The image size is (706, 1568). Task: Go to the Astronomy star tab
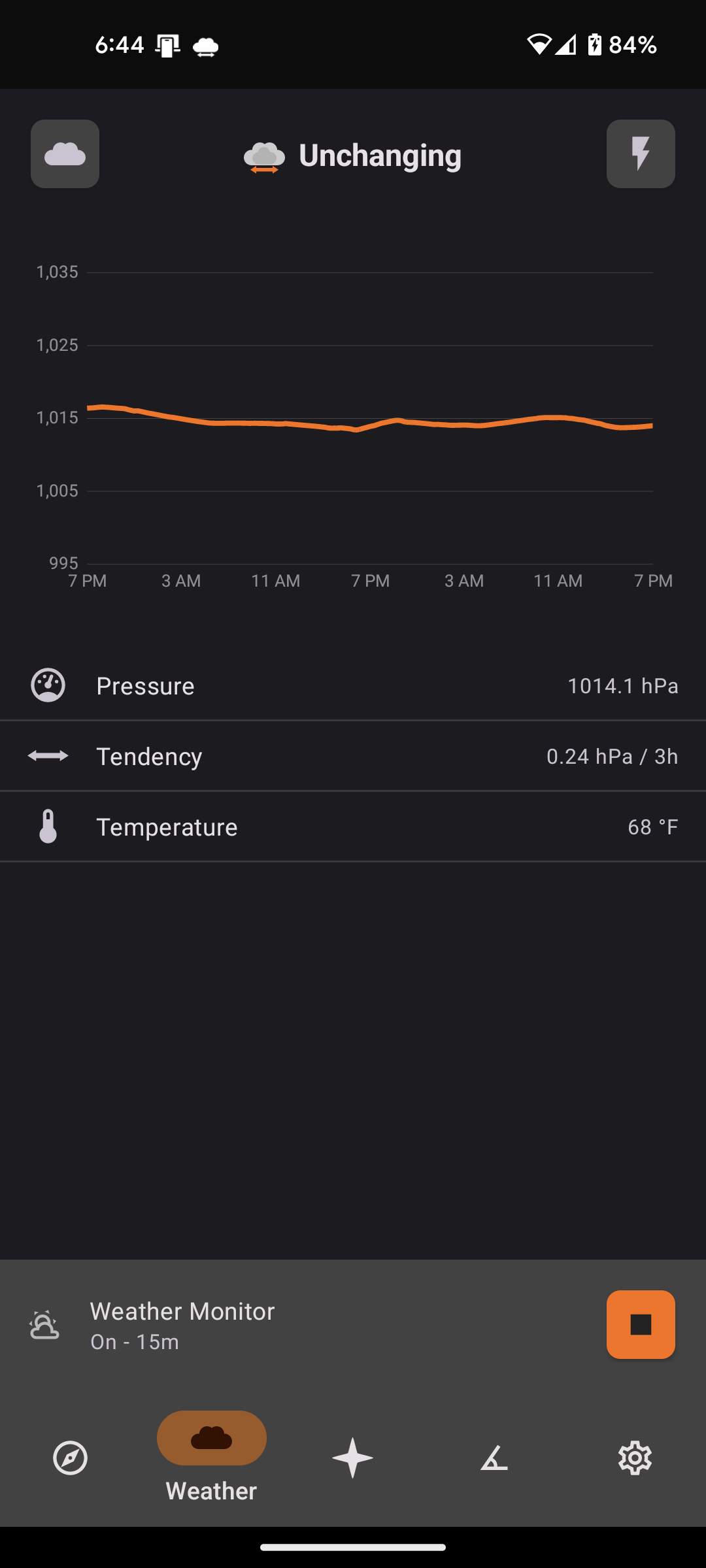(x=353, y=1458)
